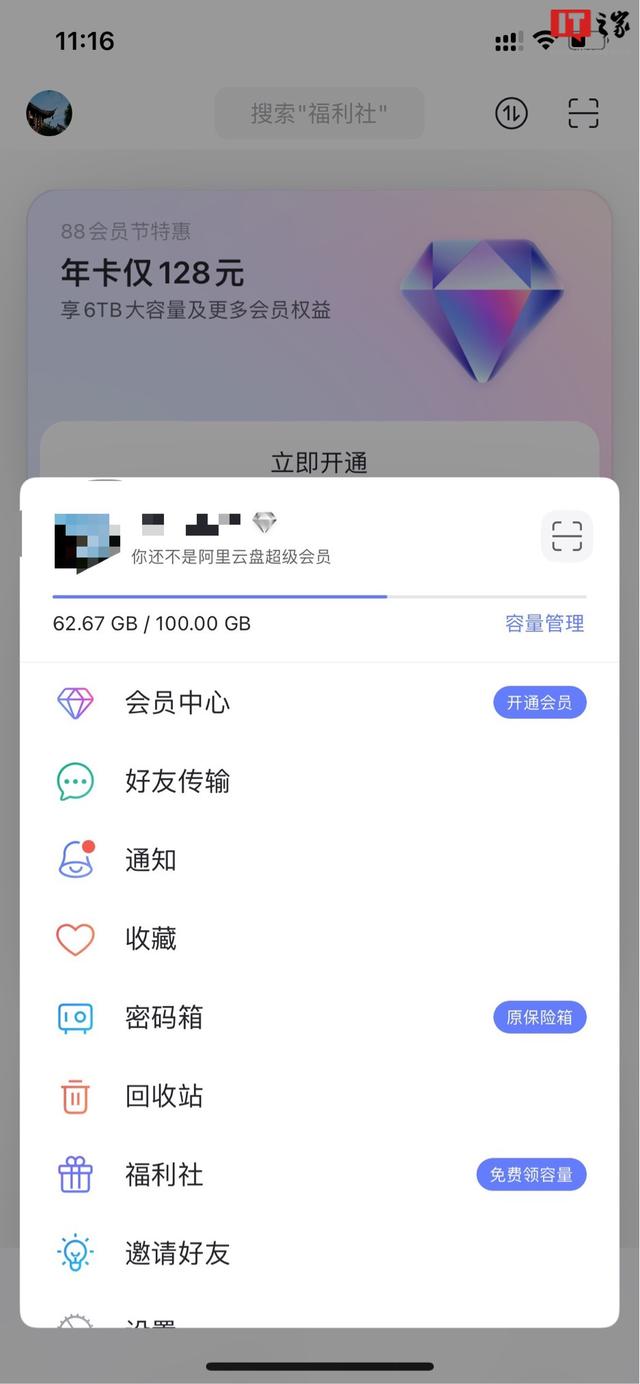Open 通知 notifications

[x=150, y=860]
